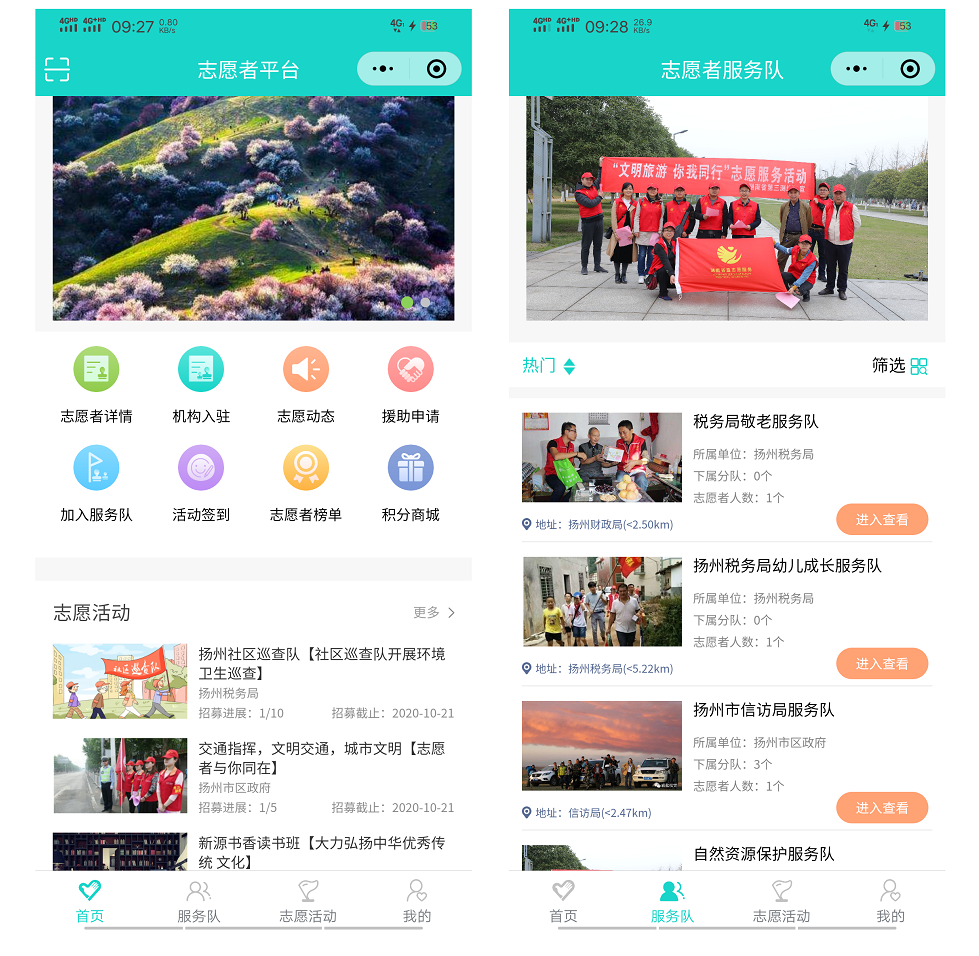Open 志愿者榜单
This screenshot has width=979, height=956.
[x=306, y=469]
